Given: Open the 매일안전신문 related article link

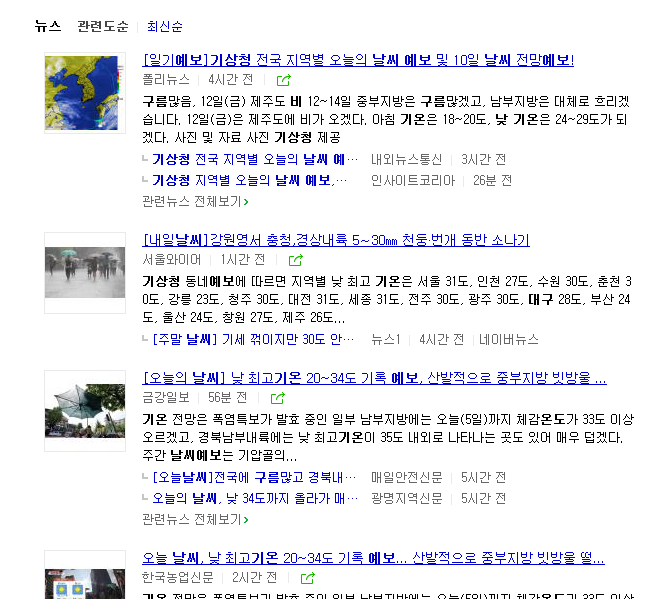Looking at the screenshot, I should click(249, 477).
